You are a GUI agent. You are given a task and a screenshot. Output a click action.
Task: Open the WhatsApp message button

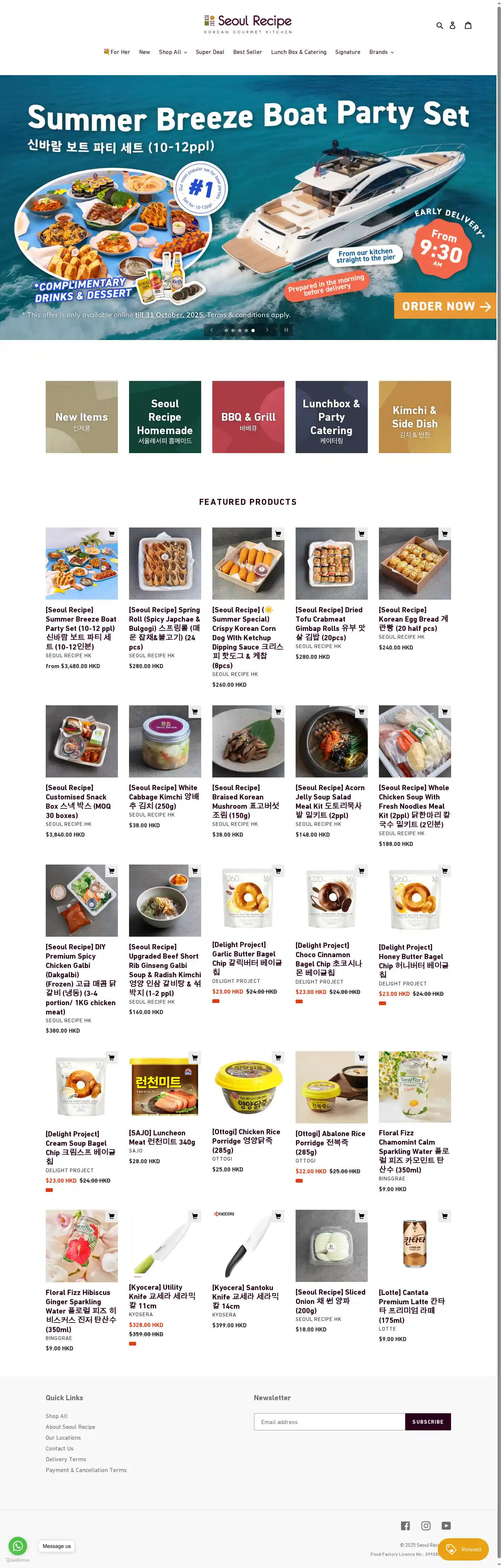[x=17, y=1546]
